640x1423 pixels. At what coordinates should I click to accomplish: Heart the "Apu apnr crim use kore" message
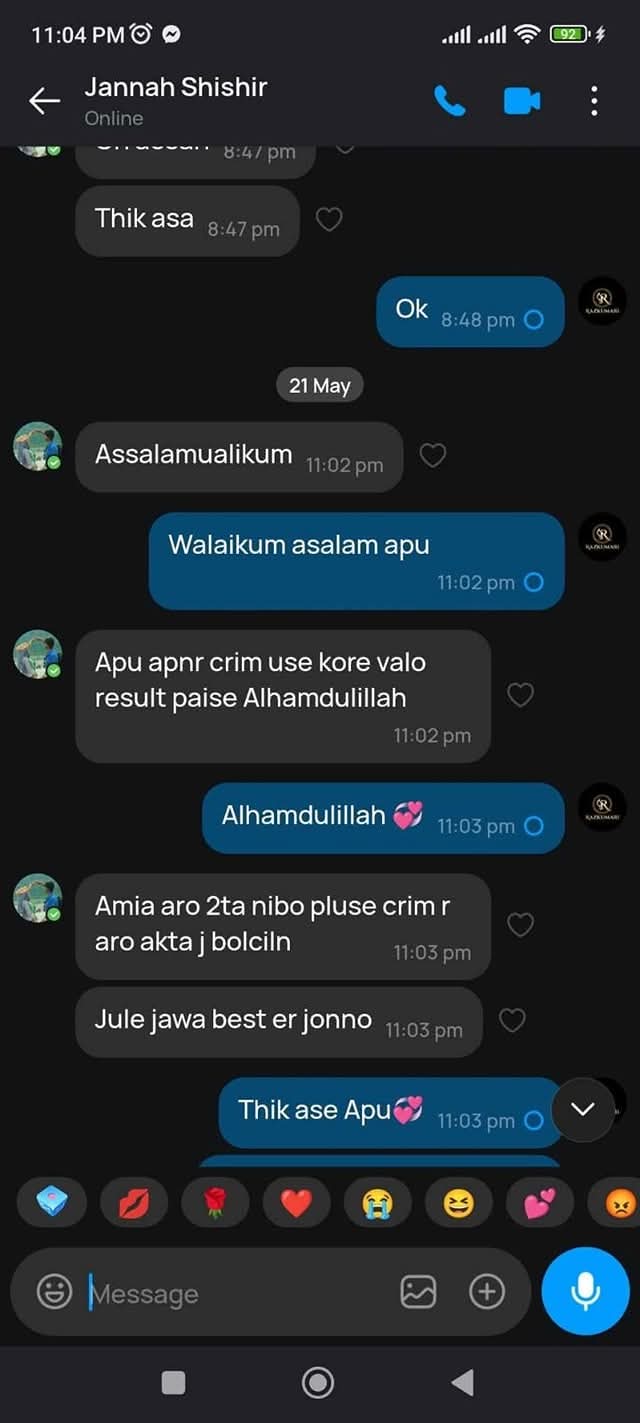coord(520,694)
